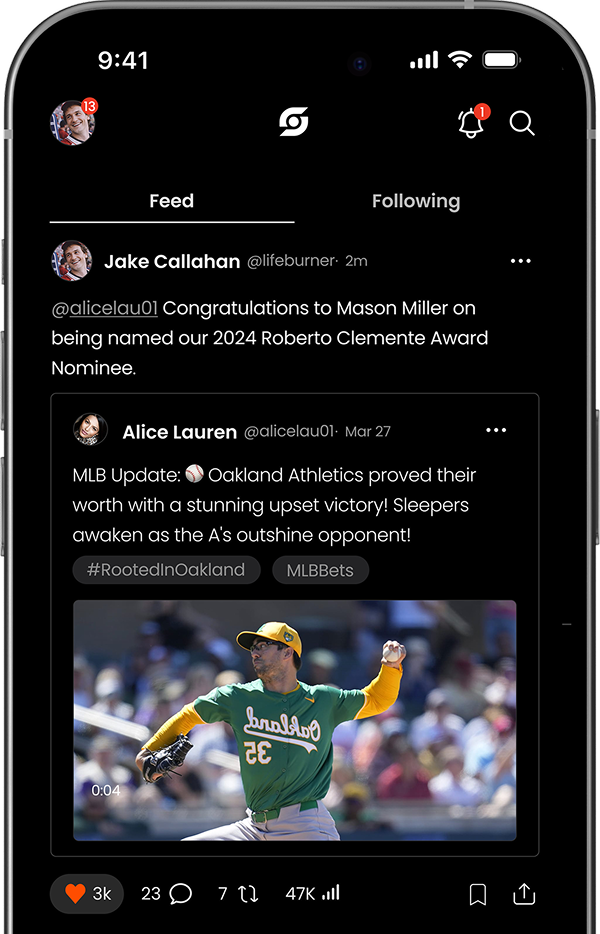
Task: Open search from the top bar
Action: pos(522,123)
